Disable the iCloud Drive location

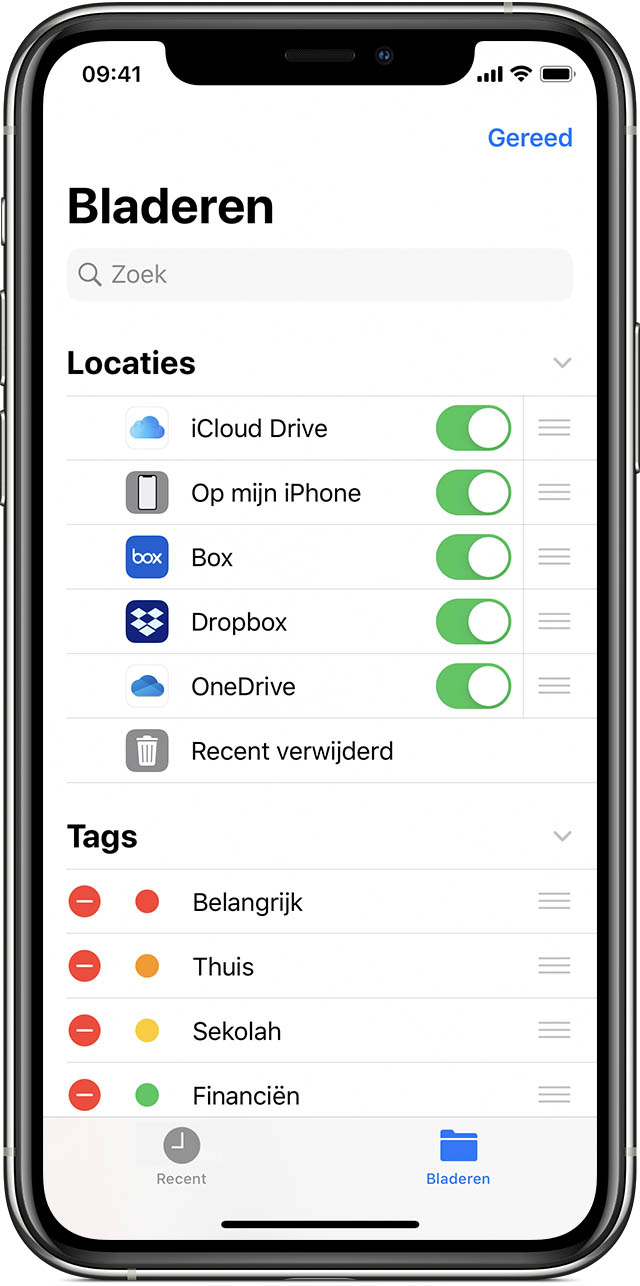473,429
